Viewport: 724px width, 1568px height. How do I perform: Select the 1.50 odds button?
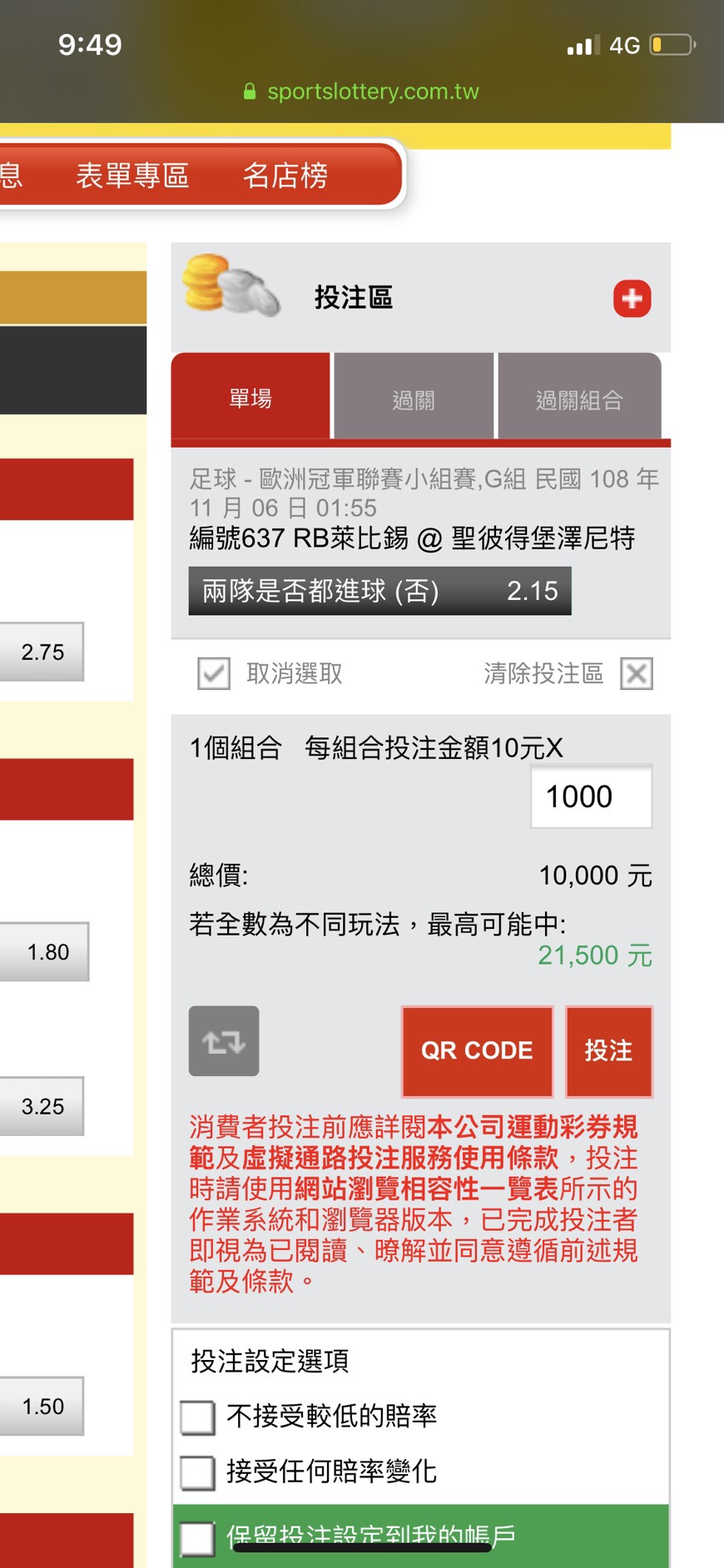(x=42, y=1406)
